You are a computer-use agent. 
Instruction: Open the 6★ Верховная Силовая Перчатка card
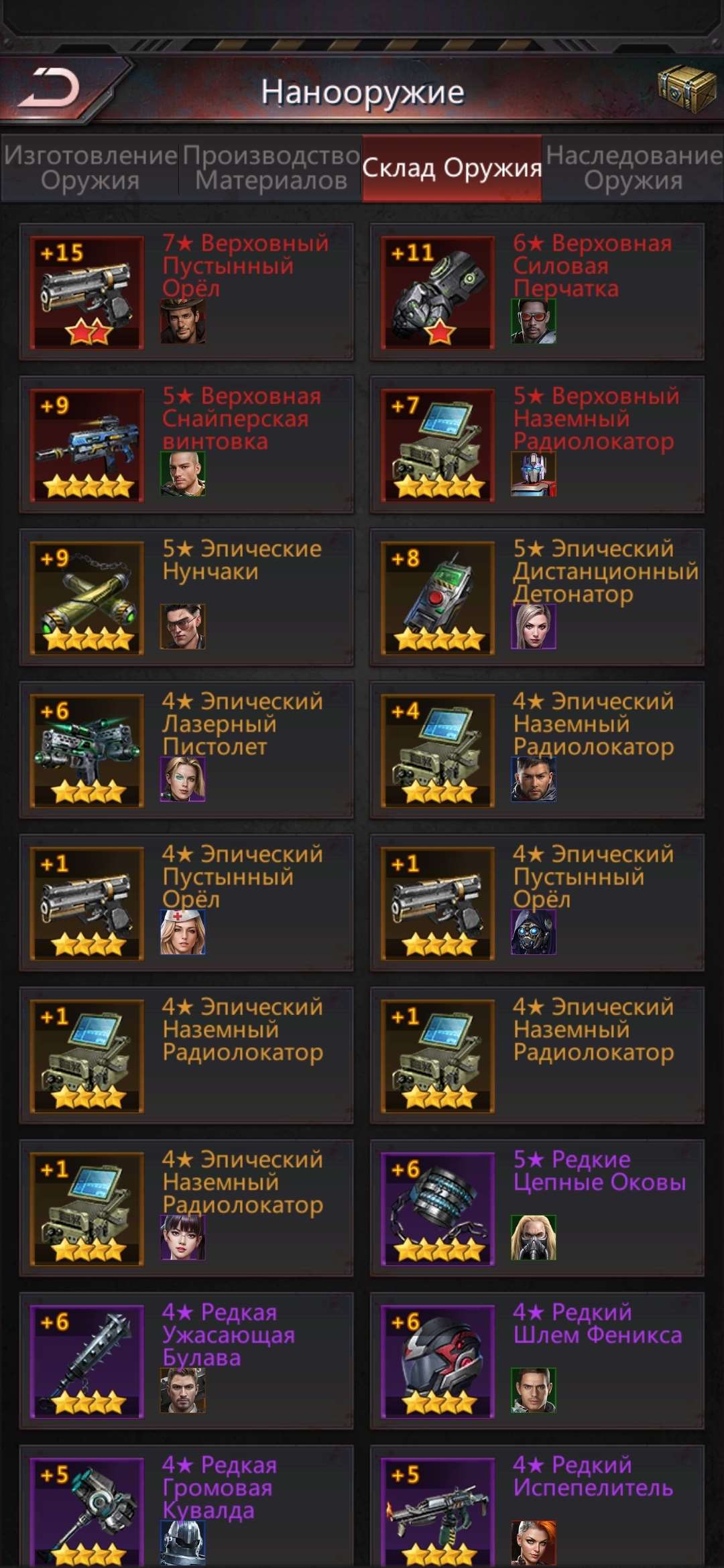[x=537, y=292]
